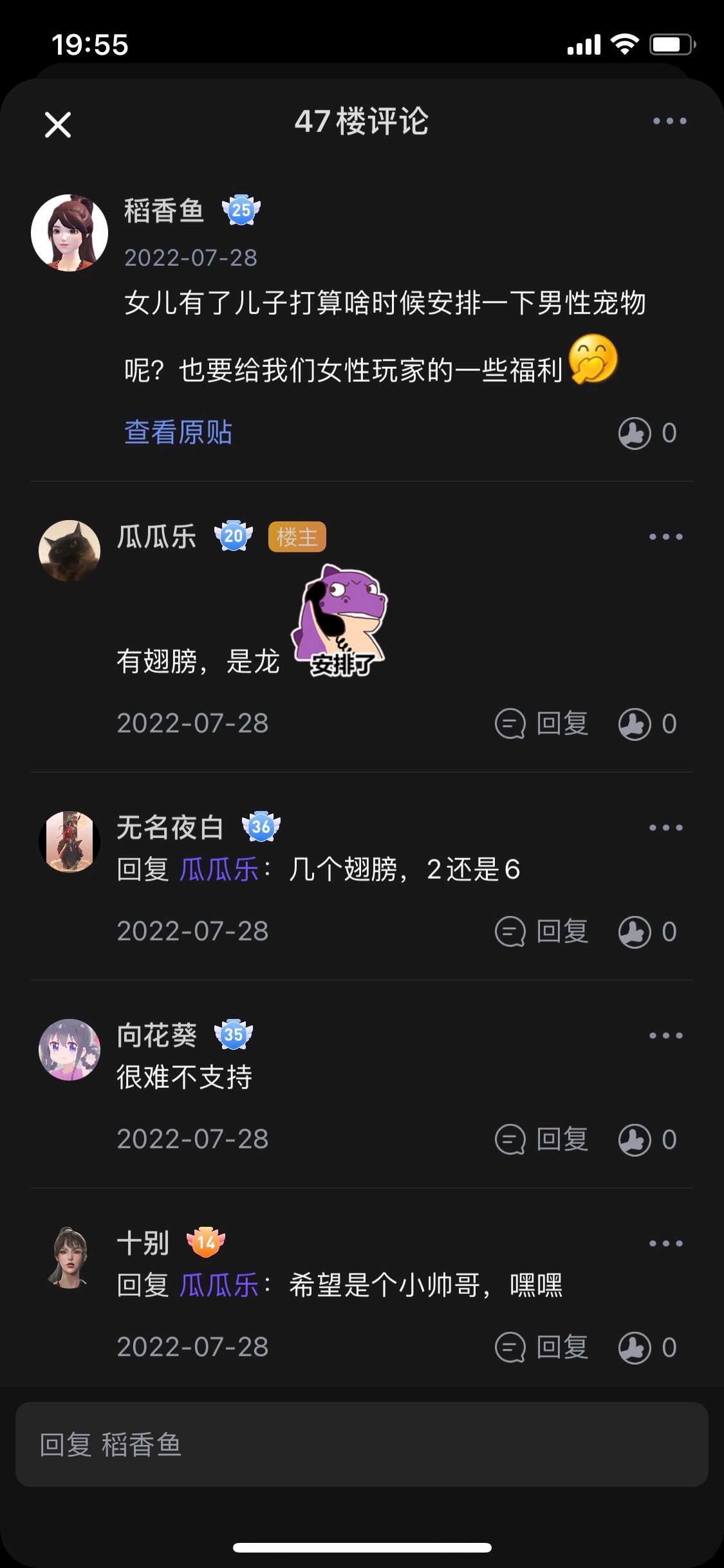The height and width of the screenshot is (1568, 724).
Task: Open more options on 无名夜白's reply
Action: click(x=666, y=828)
